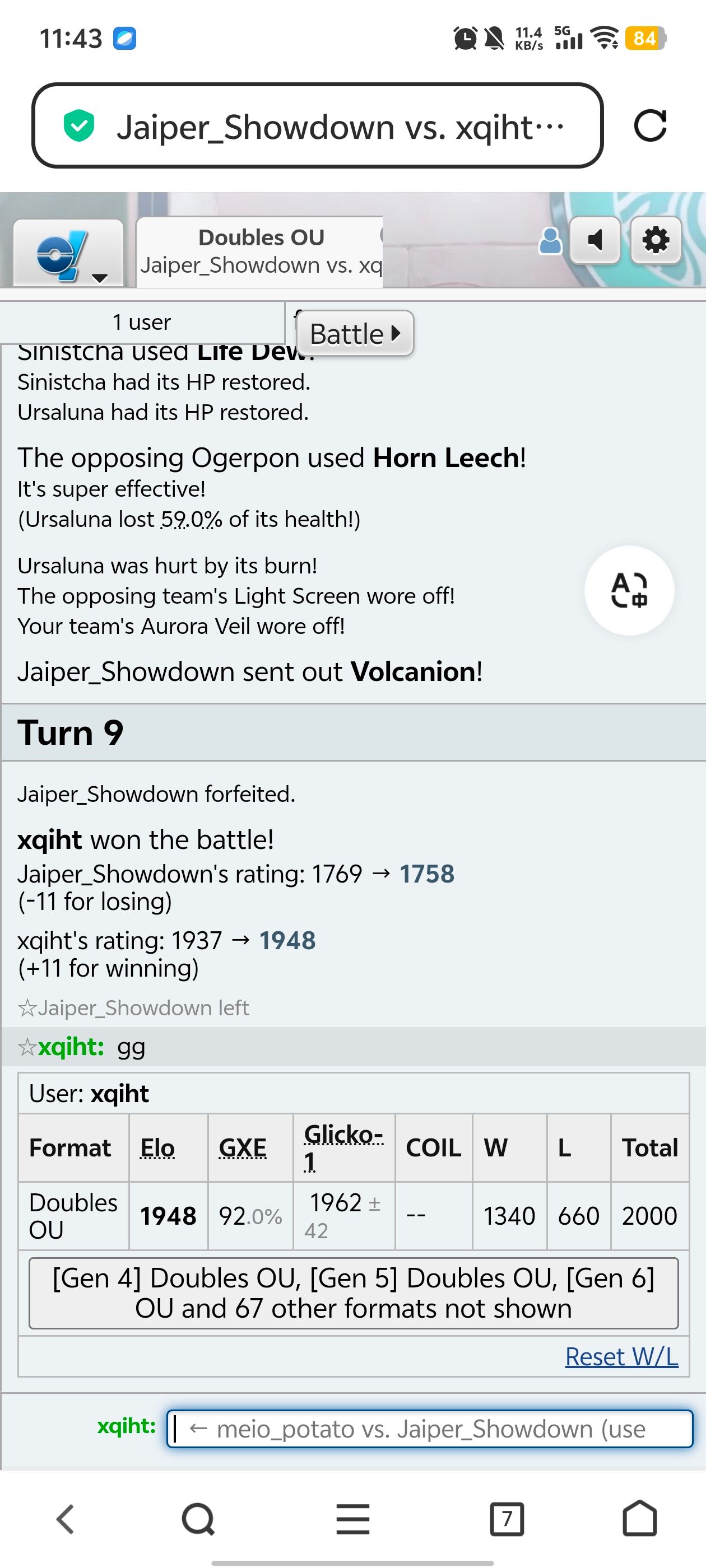The height and width of the screenshot is (1568, 706).
Task: Switch to the Battle view
Action: (x=355, y=334)
